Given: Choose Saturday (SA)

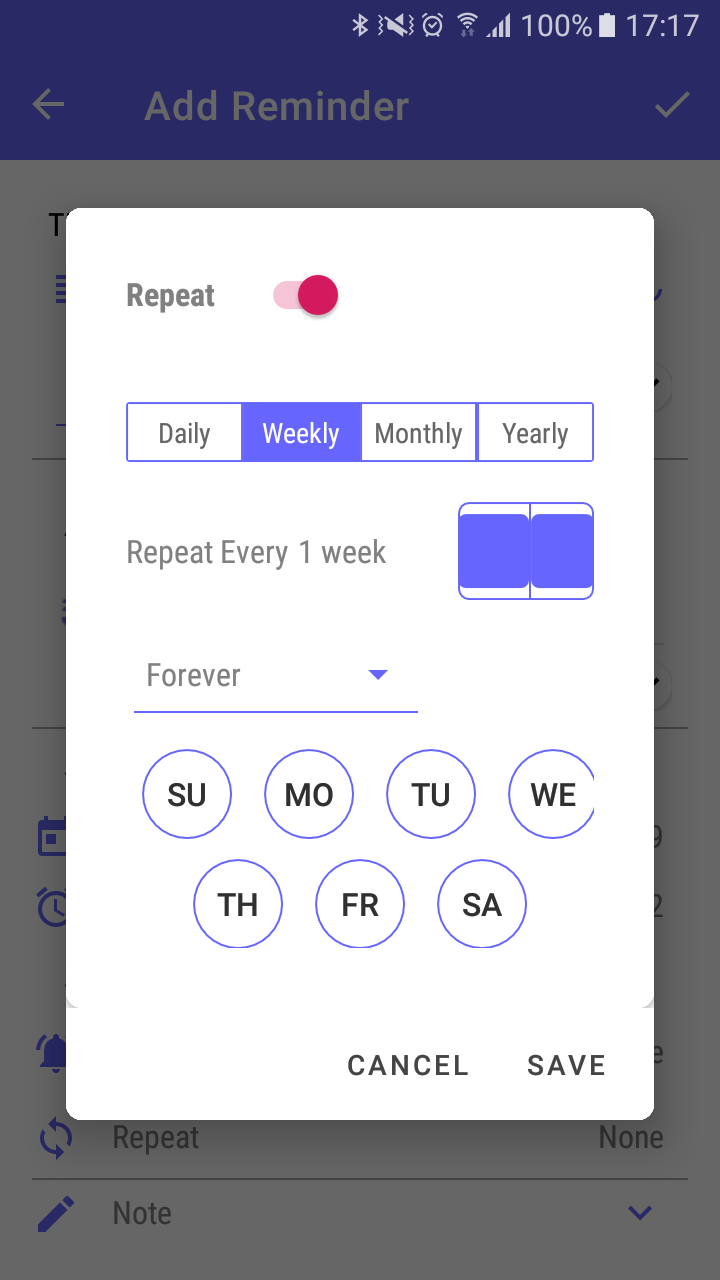Looking at the screenshot, I should (482, 905).
